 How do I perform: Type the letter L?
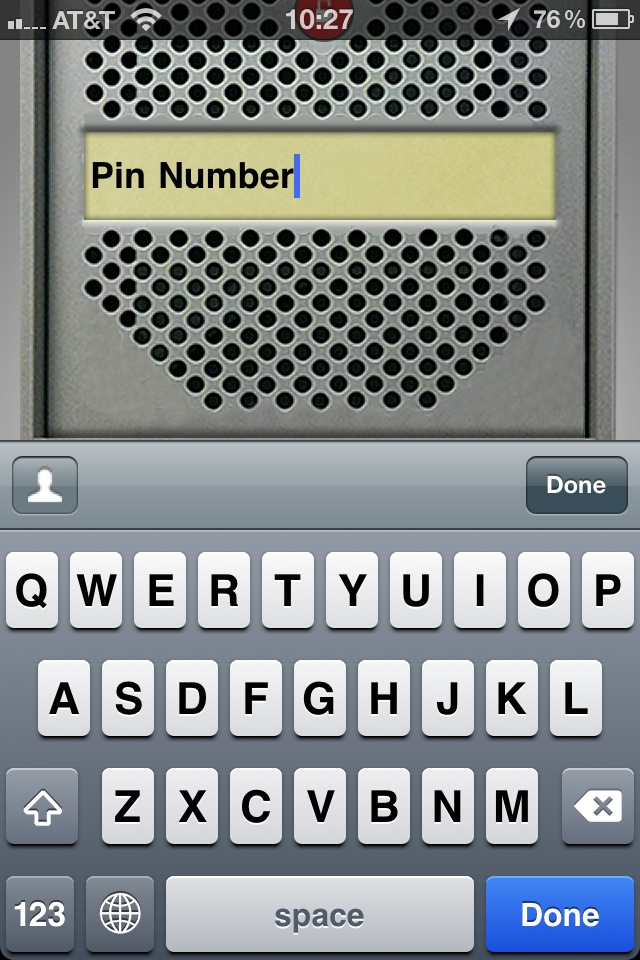point(575,699)
